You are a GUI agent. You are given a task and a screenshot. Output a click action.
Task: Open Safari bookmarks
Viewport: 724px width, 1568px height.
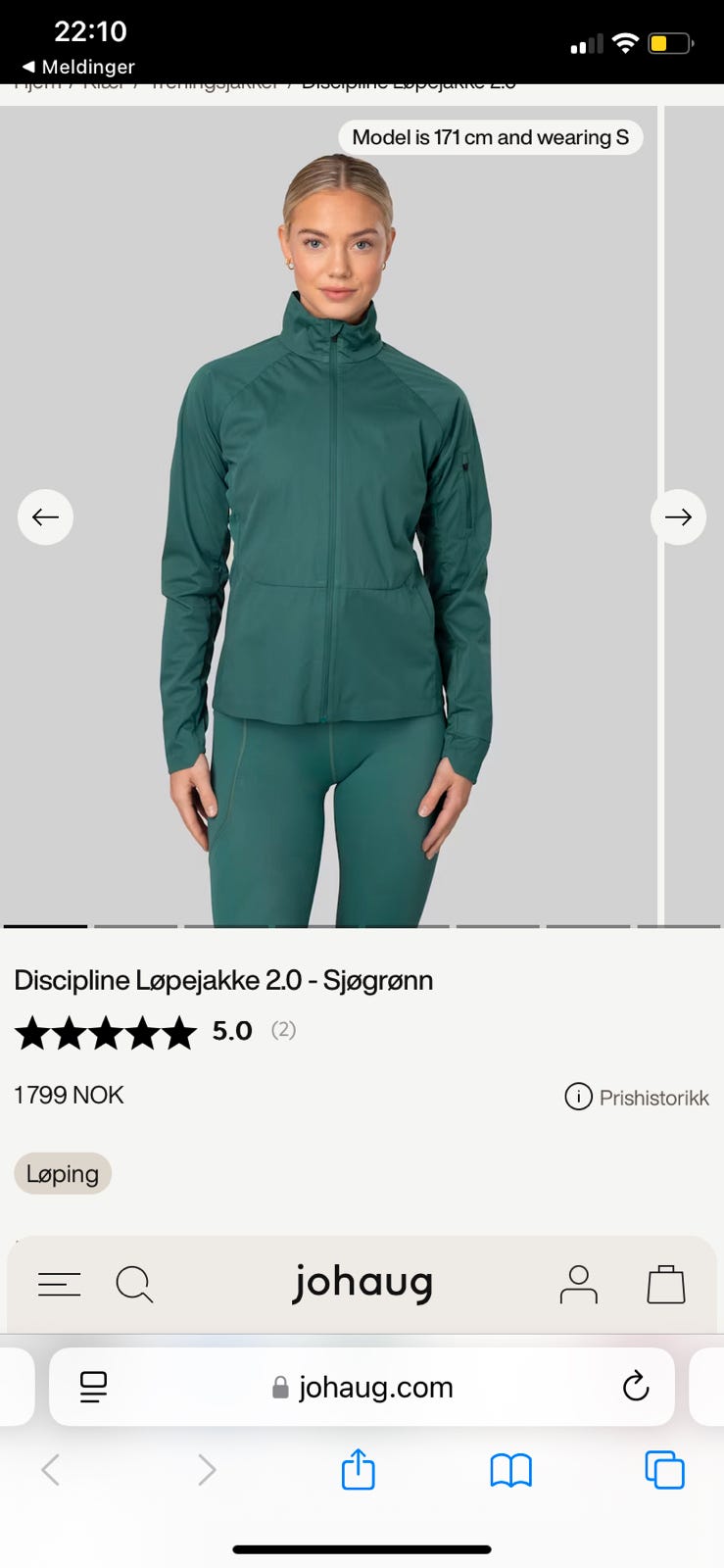(x=510, y=1470)
